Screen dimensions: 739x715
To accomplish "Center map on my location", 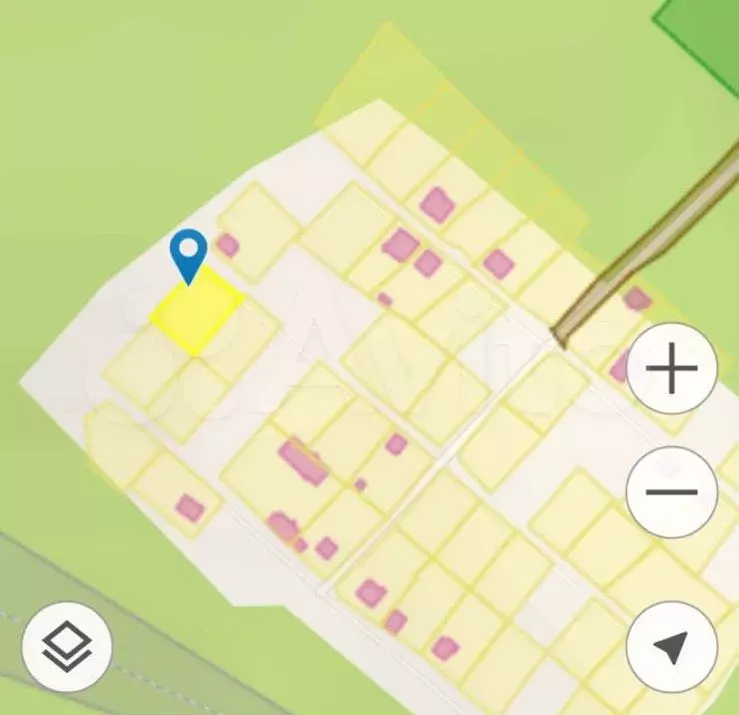I will point(671,647).
